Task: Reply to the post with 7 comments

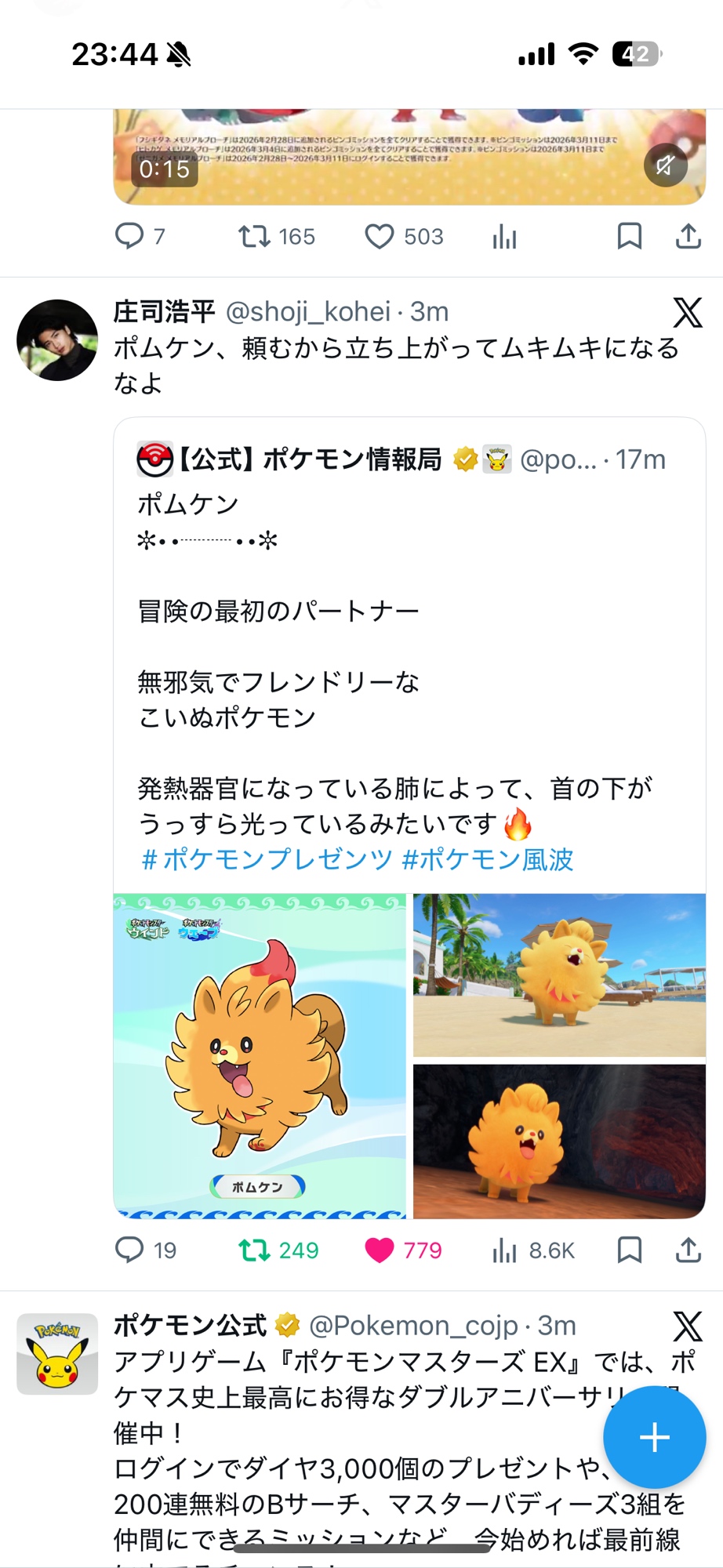Action: click(x=129, y=236)
